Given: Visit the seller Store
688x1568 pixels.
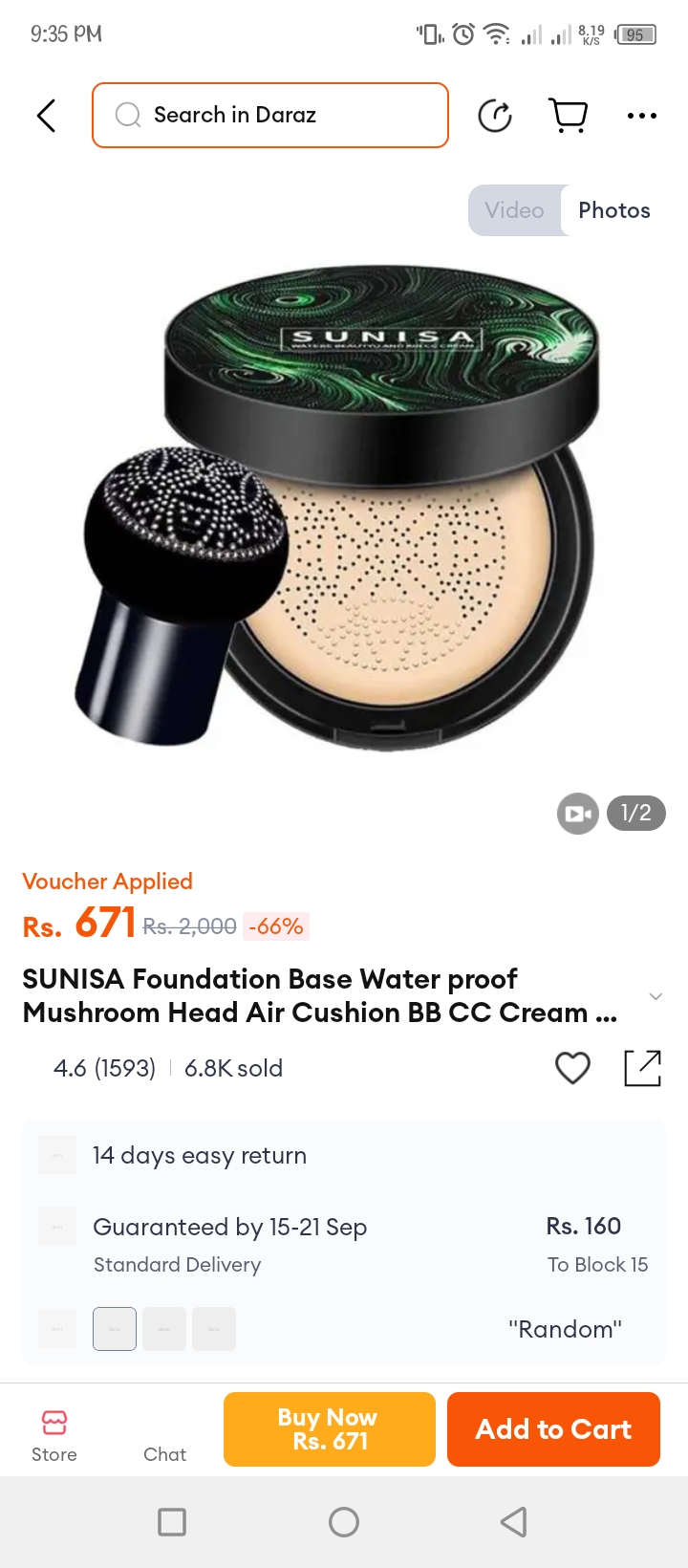Looking at the screenshot, I should 54,1434.
